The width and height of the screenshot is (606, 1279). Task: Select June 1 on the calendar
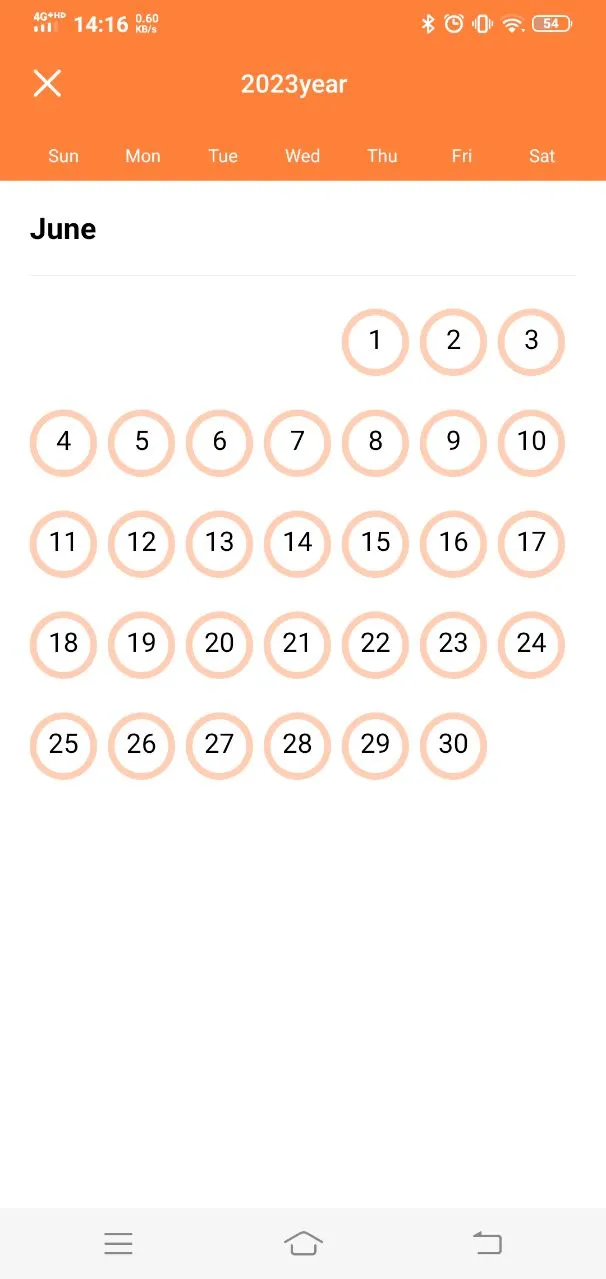375,341
